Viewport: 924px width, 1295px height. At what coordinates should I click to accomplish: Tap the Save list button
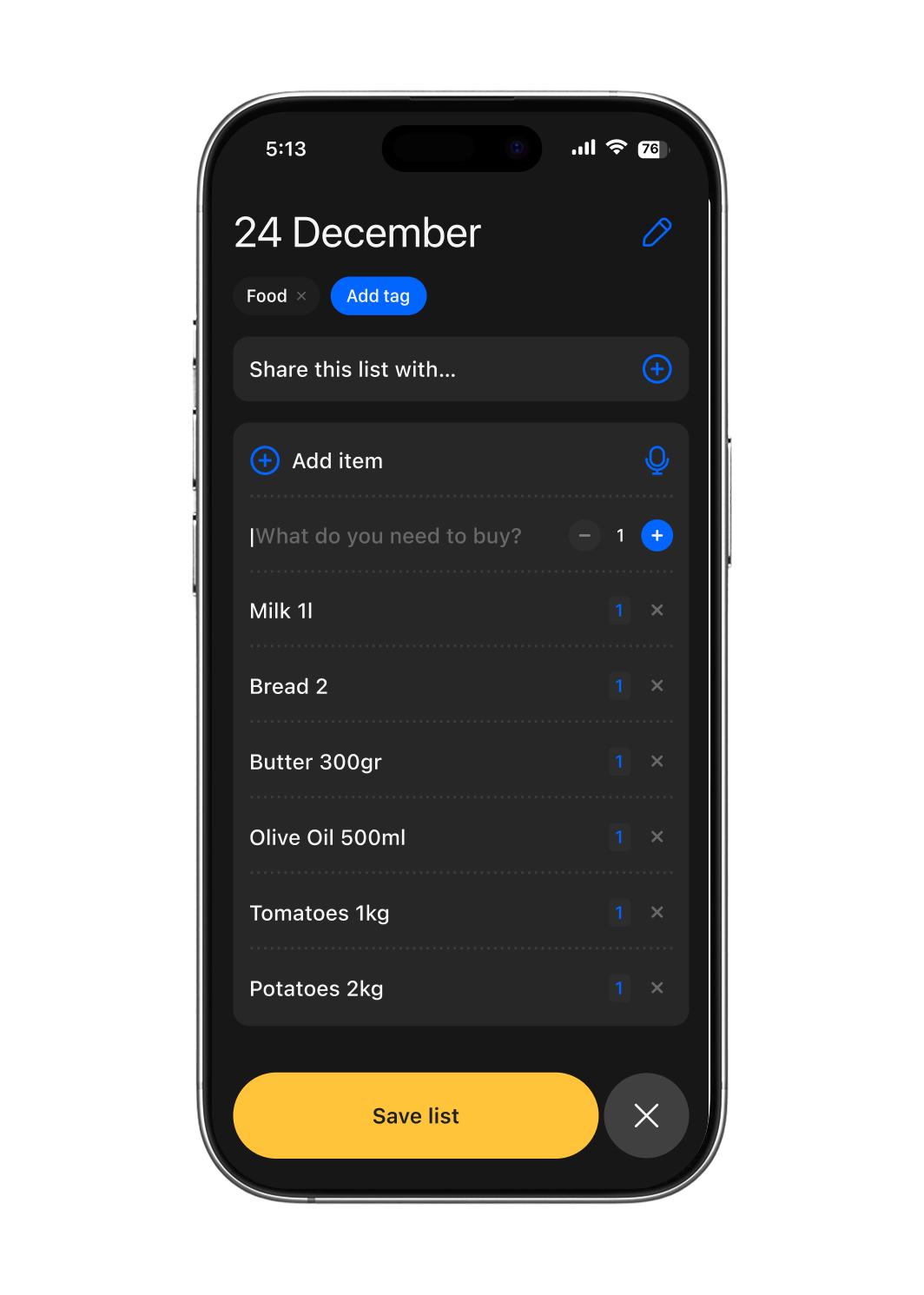pos(415,1115)
